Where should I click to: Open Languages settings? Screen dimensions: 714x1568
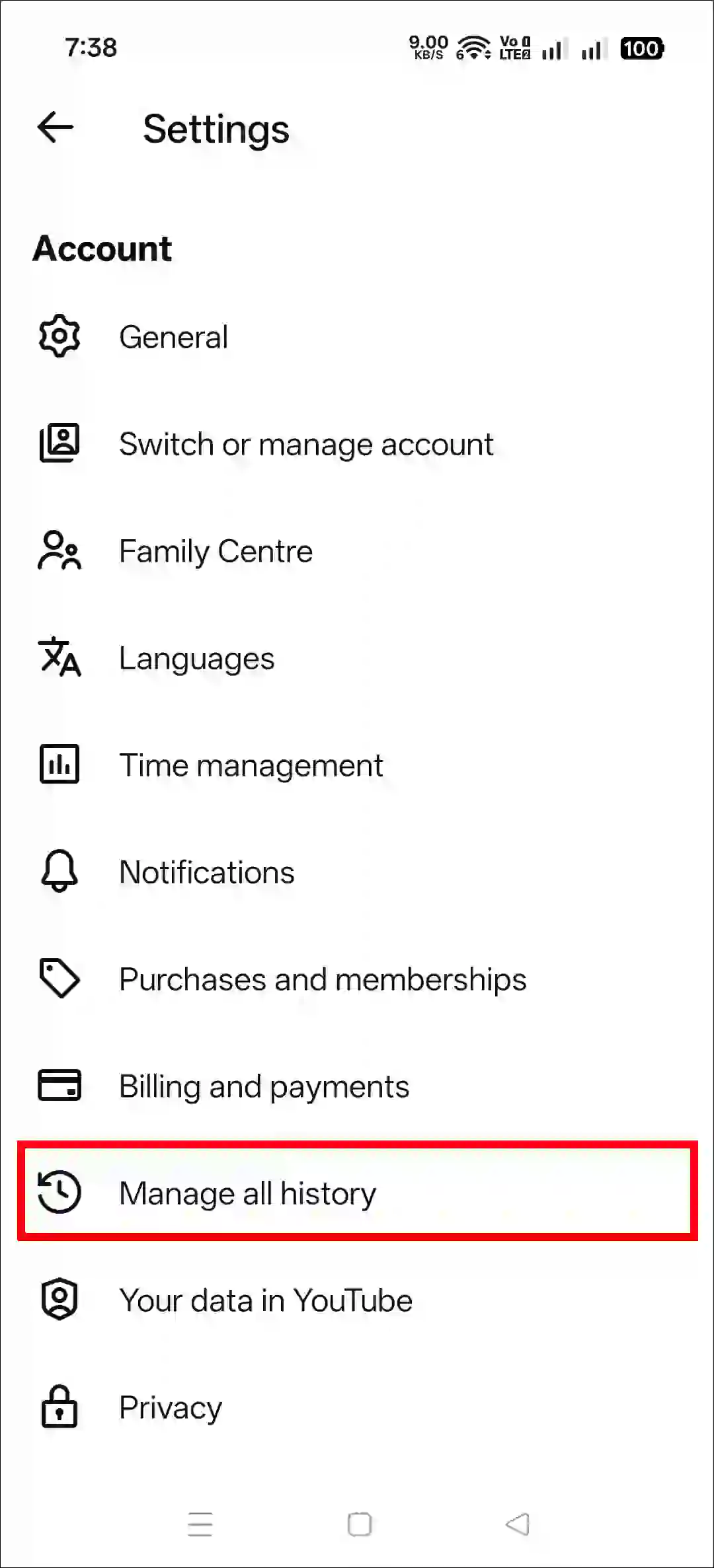tap(196, 658)
